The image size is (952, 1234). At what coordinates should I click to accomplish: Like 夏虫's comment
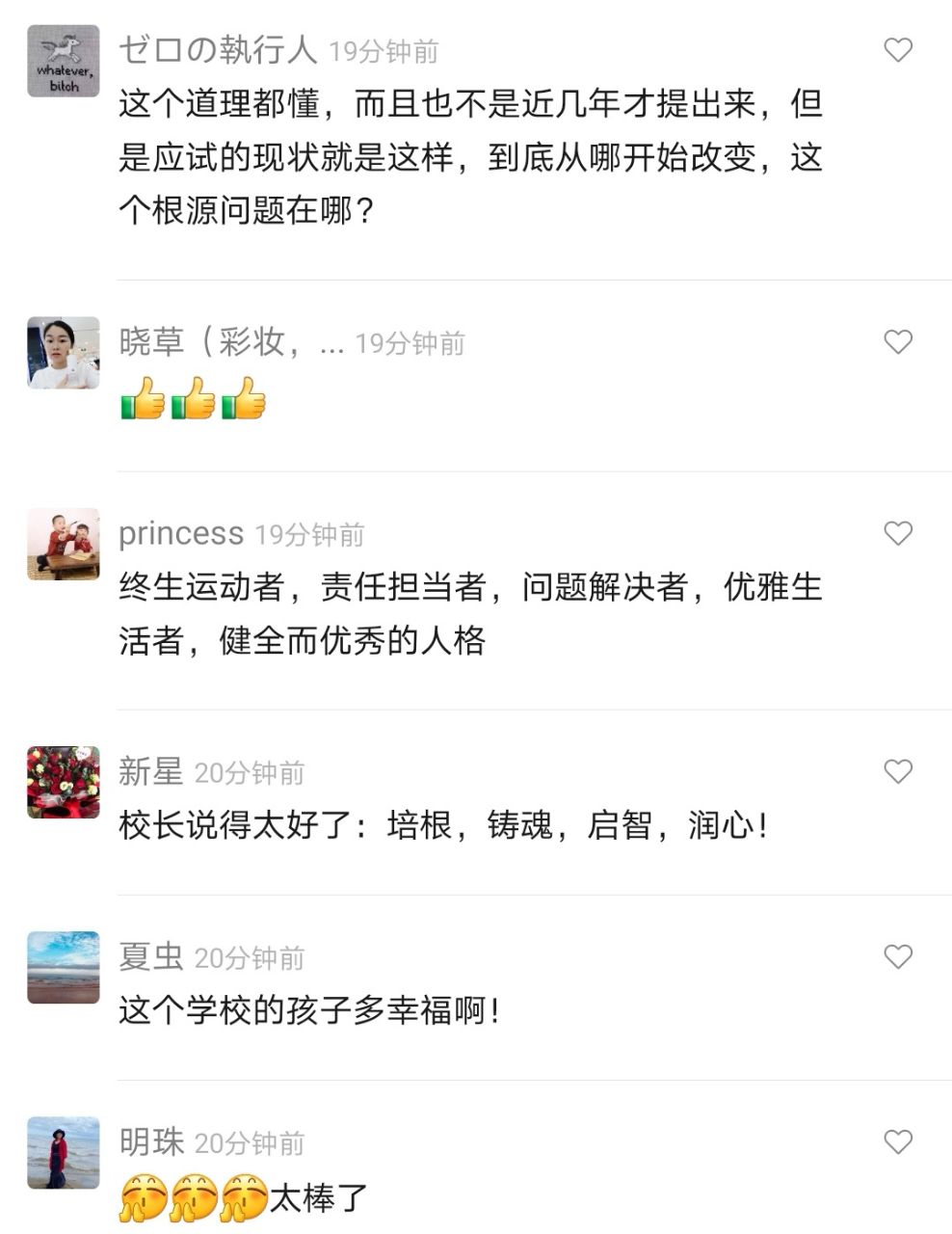click(897, 956)
